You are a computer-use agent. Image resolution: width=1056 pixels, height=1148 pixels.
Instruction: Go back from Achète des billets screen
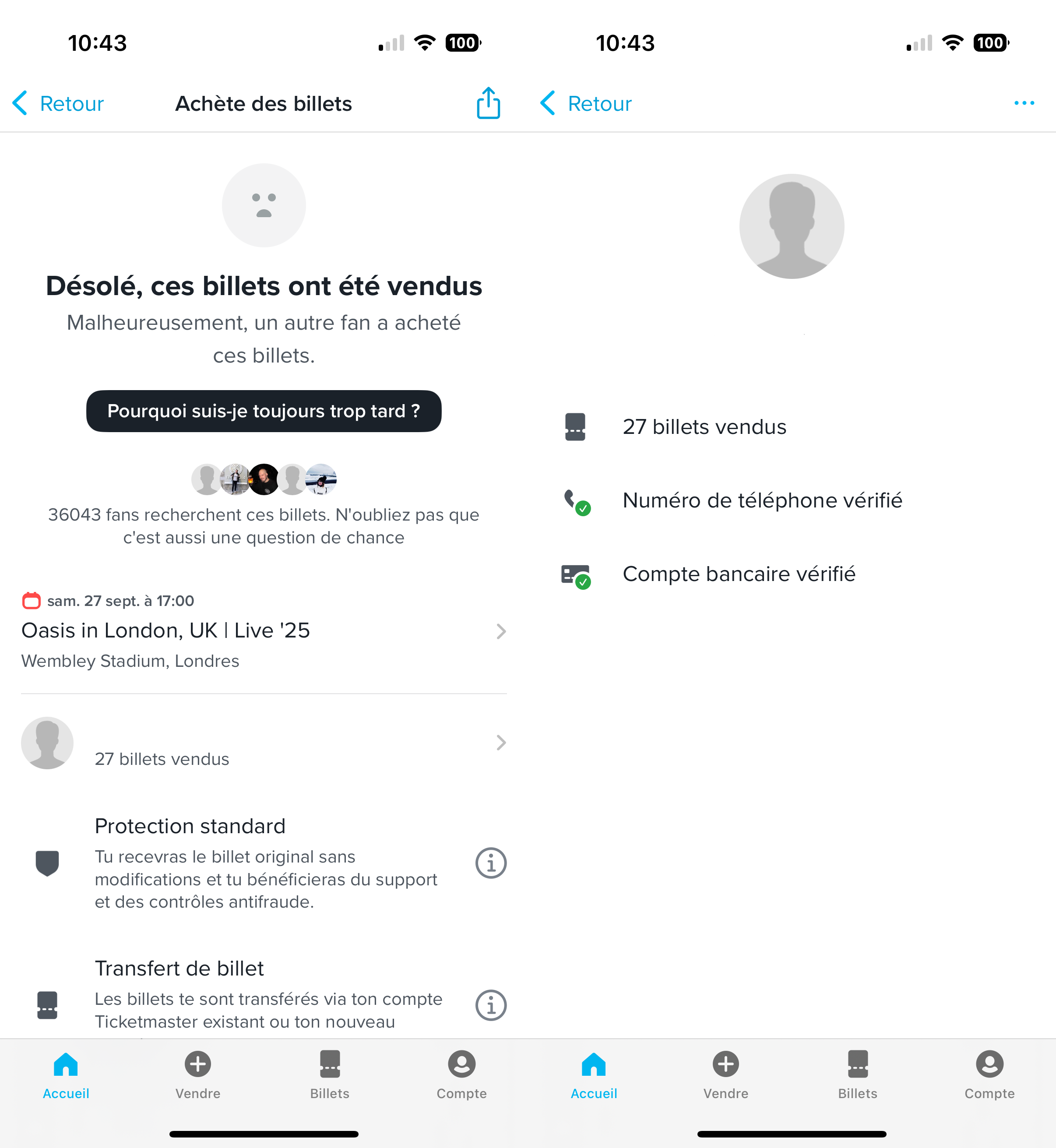pyautogui.click(x=58, y=103)
